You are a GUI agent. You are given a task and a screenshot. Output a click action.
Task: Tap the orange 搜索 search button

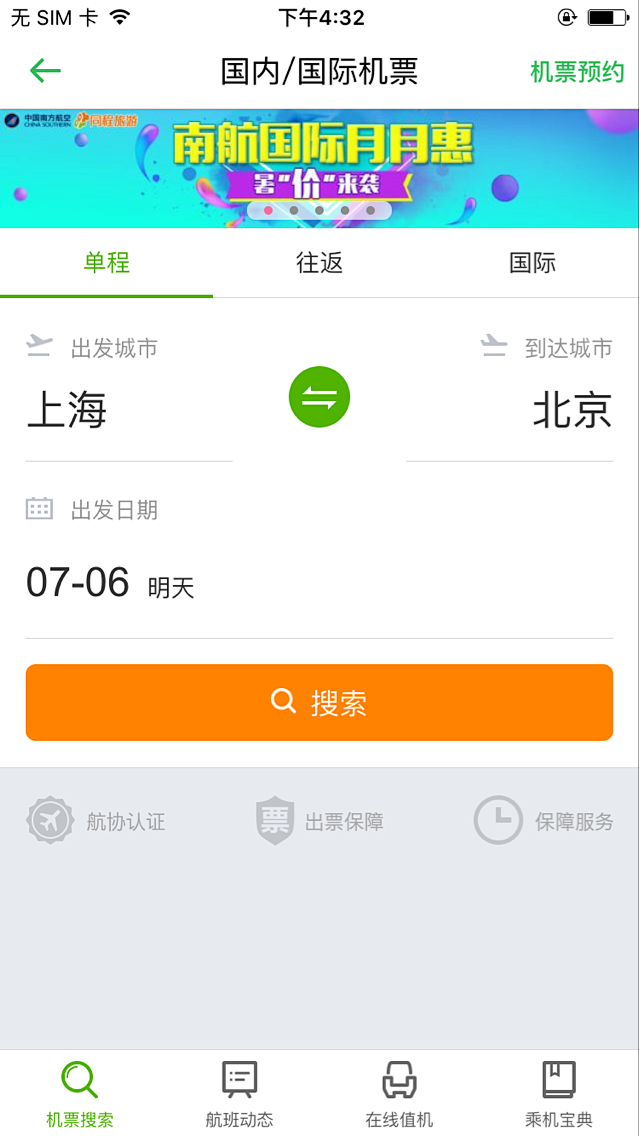click(x=319, y=702)
